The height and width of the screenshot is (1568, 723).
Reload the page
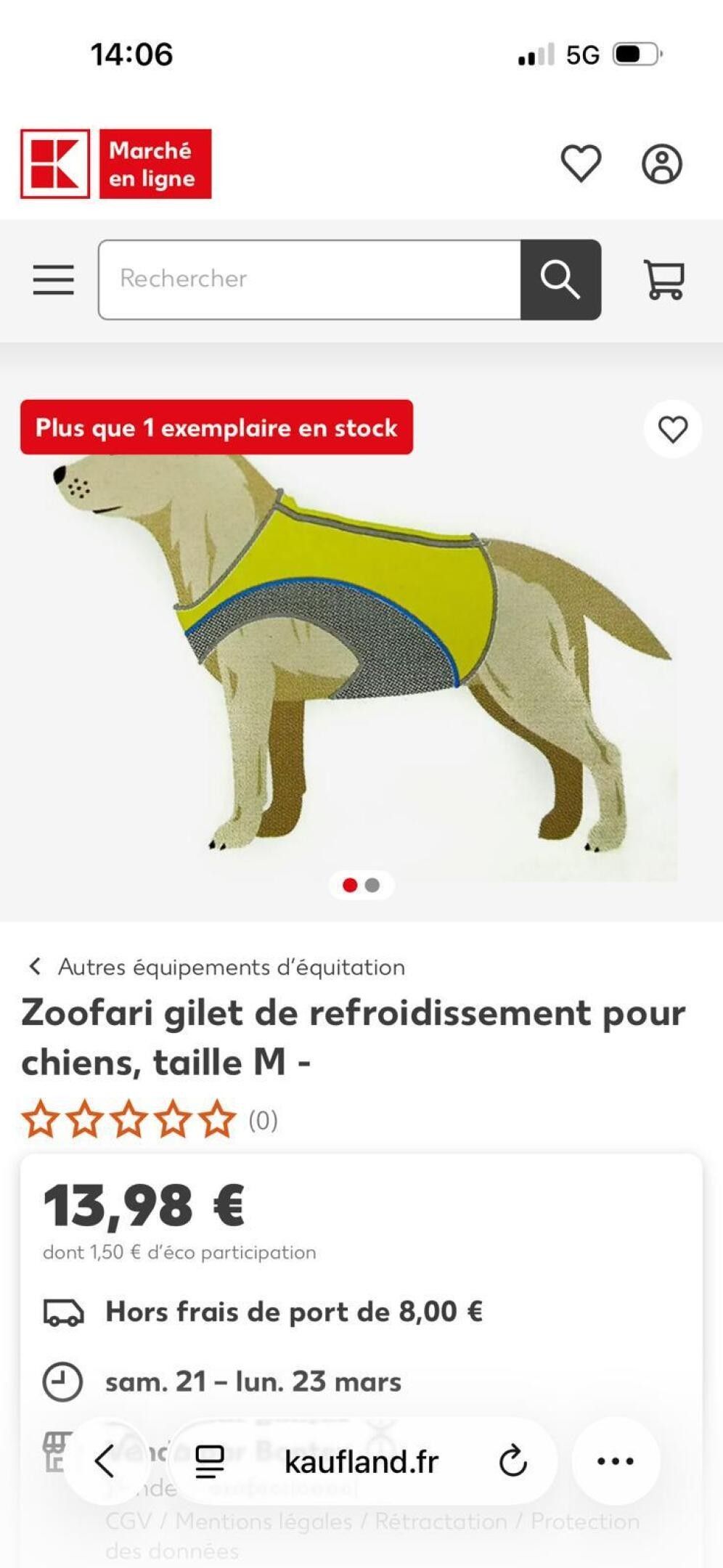coord(512,1461)
